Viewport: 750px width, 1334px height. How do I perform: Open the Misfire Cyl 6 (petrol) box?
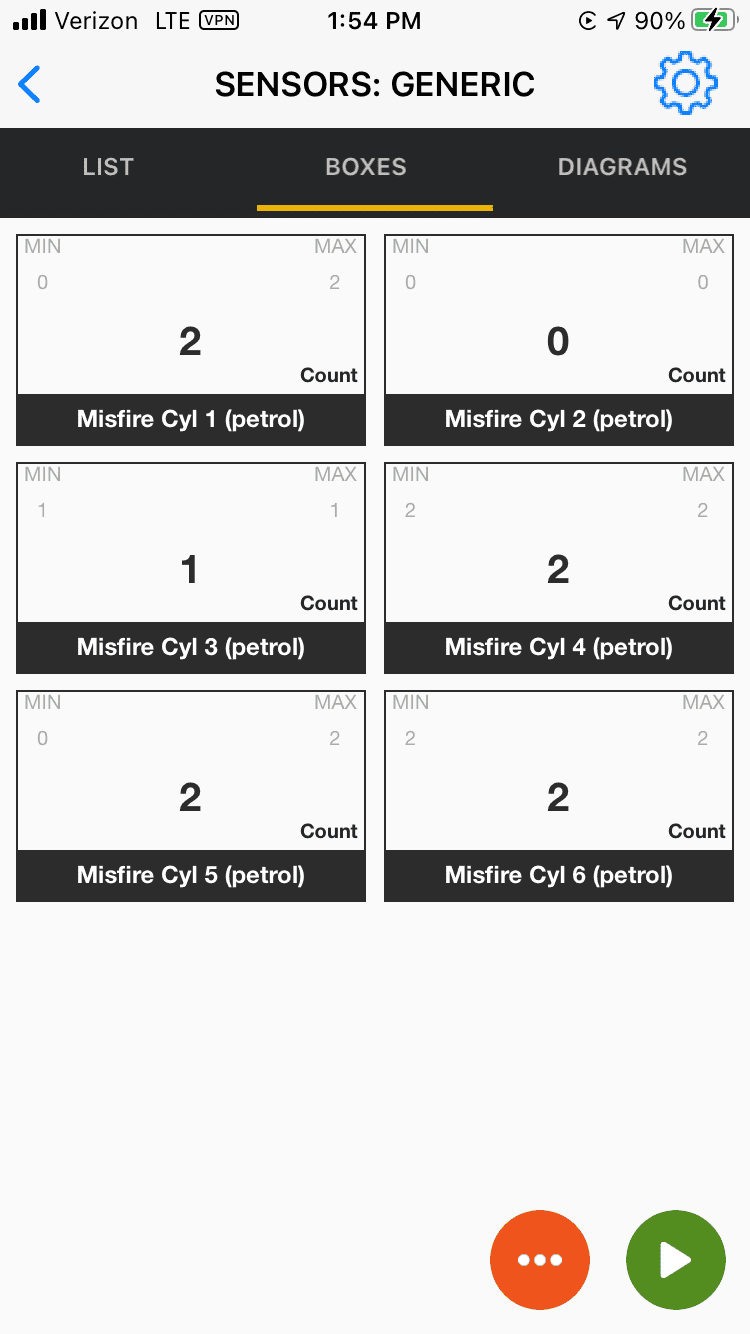(x=559, y=796)
